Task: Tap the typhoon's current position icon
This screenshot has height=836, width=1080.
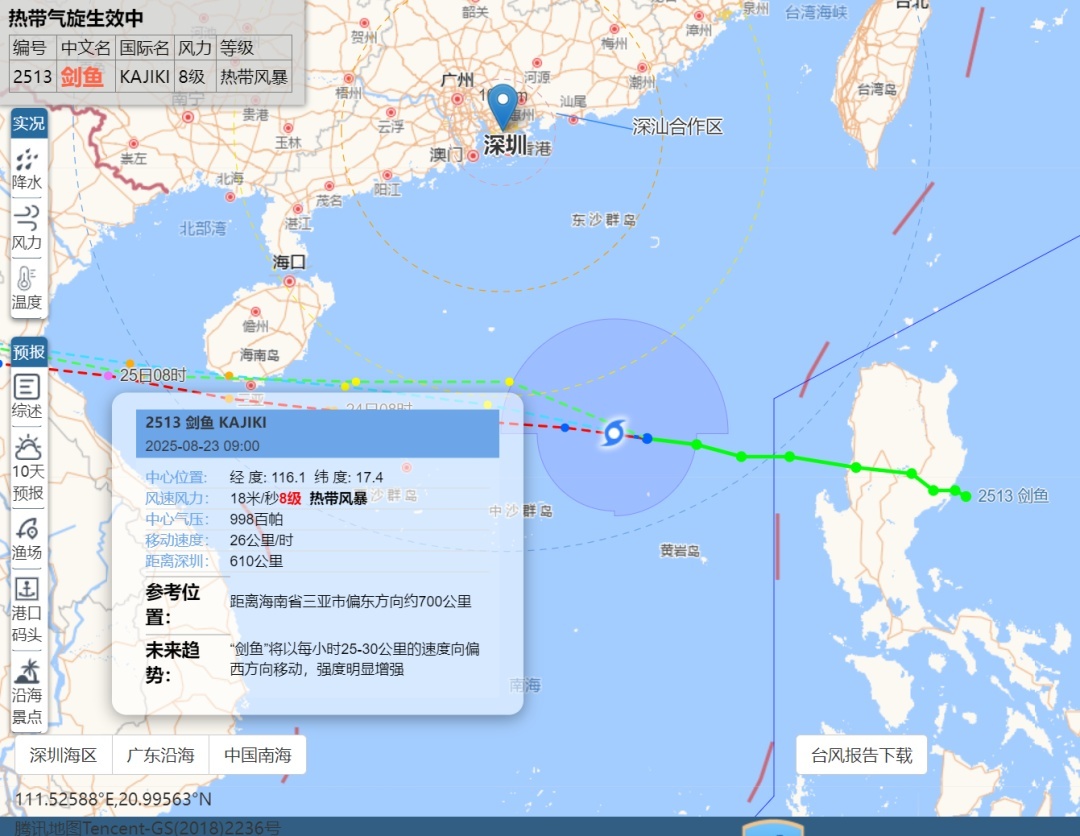Action: 614,433
